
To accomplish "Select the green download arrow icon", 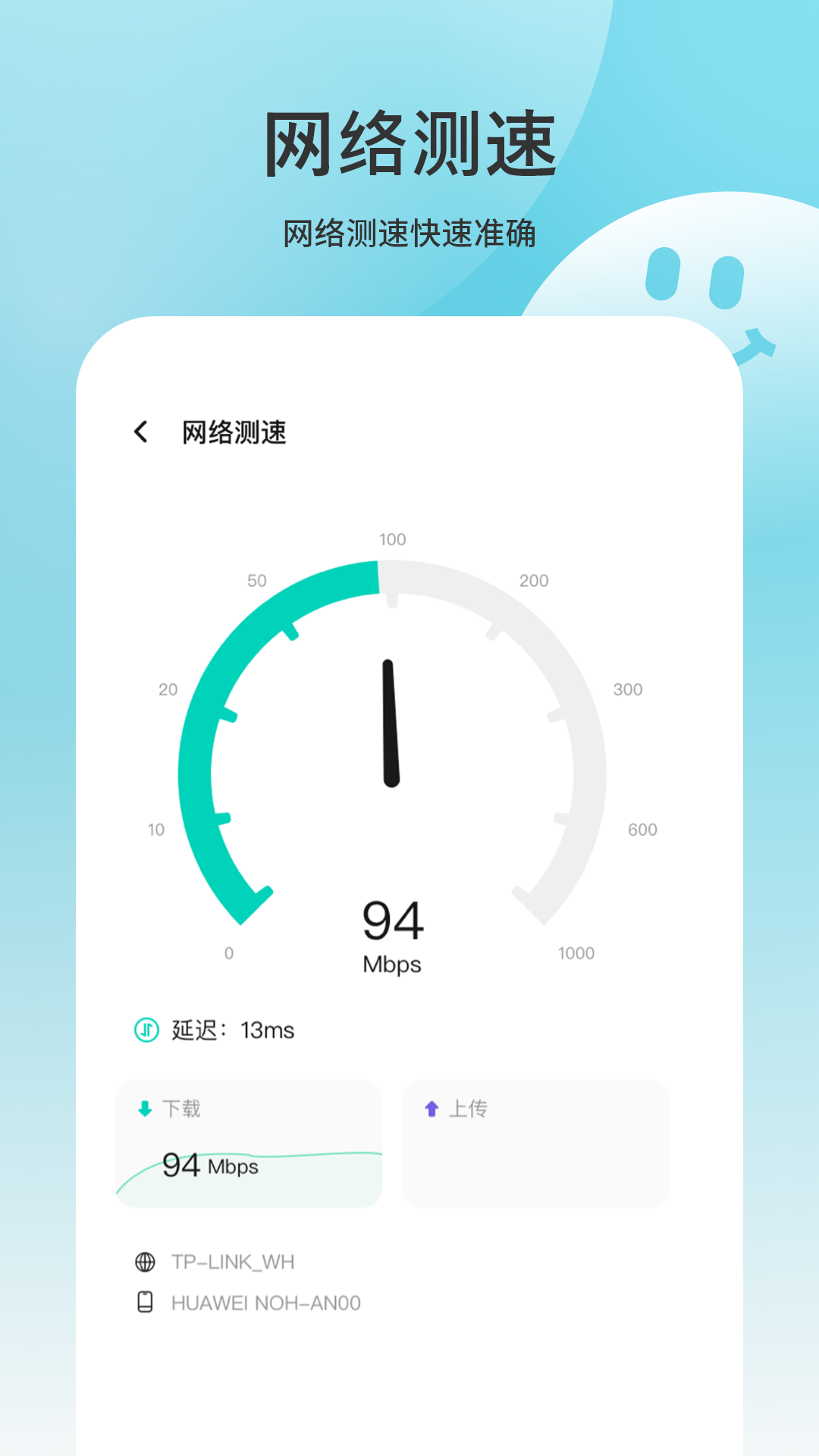I will point(143,1108).
